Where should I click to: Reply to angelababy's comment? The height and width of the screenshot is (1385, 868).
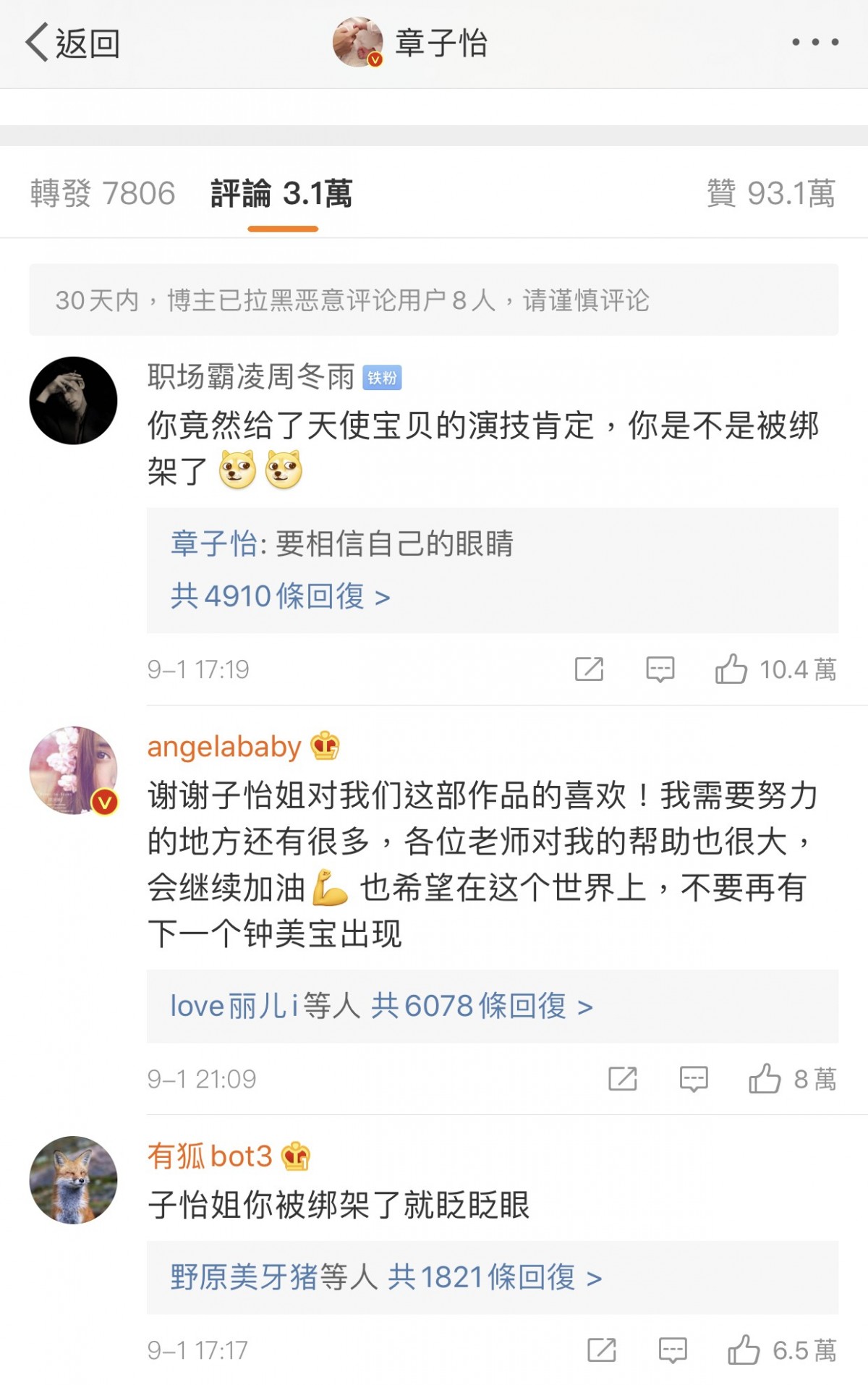693,1079
